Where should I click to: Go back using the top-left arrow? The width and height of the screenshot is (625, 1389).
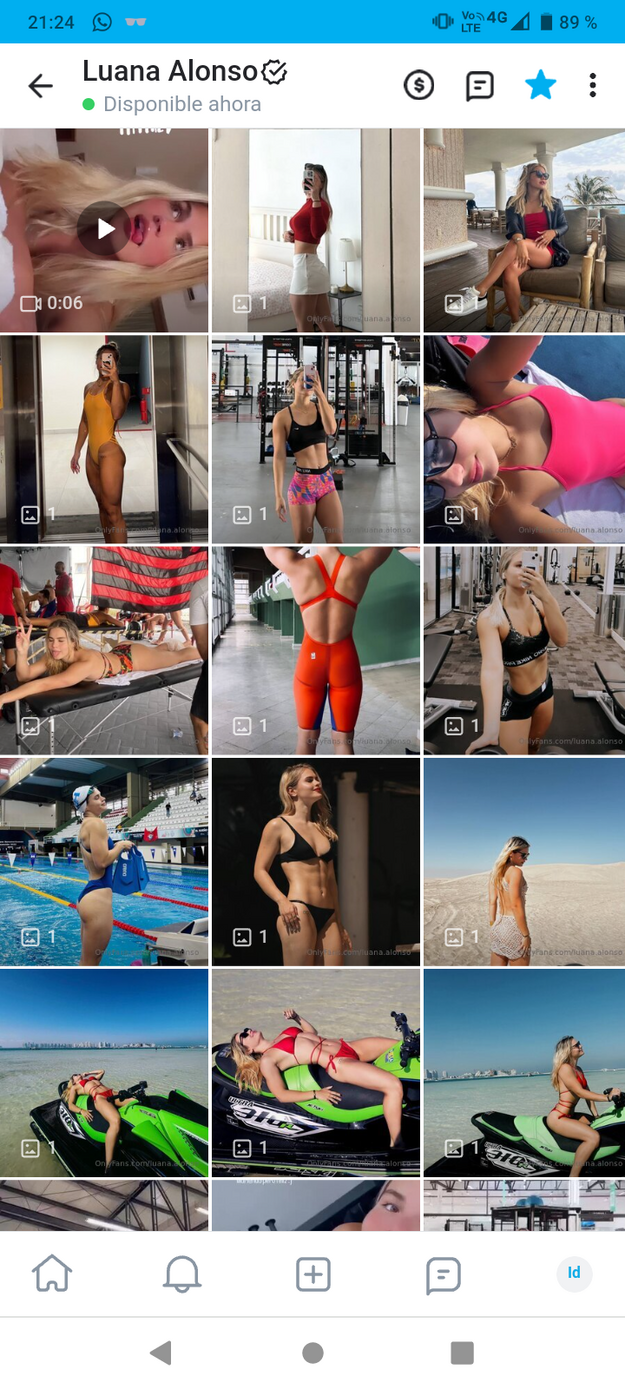(41, 86)
